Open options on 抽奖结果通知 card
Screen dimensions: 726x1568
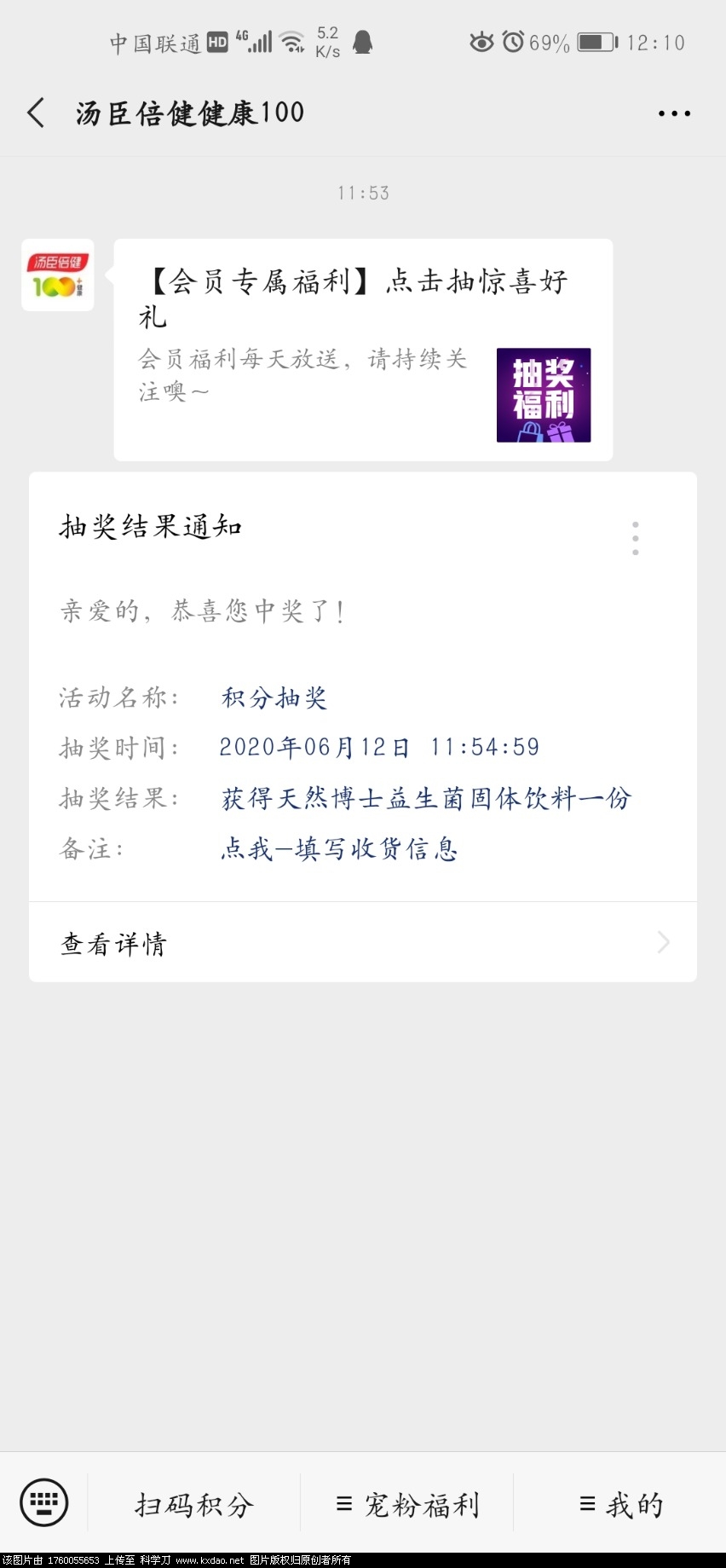click(636, 538)
